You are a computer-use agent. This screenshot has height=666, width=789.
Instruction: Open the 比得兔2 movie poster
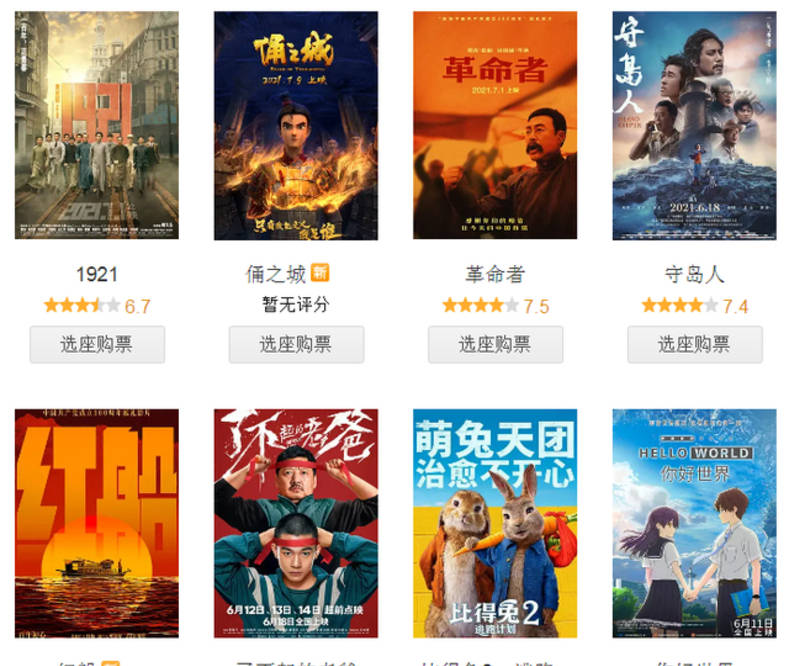495,523
